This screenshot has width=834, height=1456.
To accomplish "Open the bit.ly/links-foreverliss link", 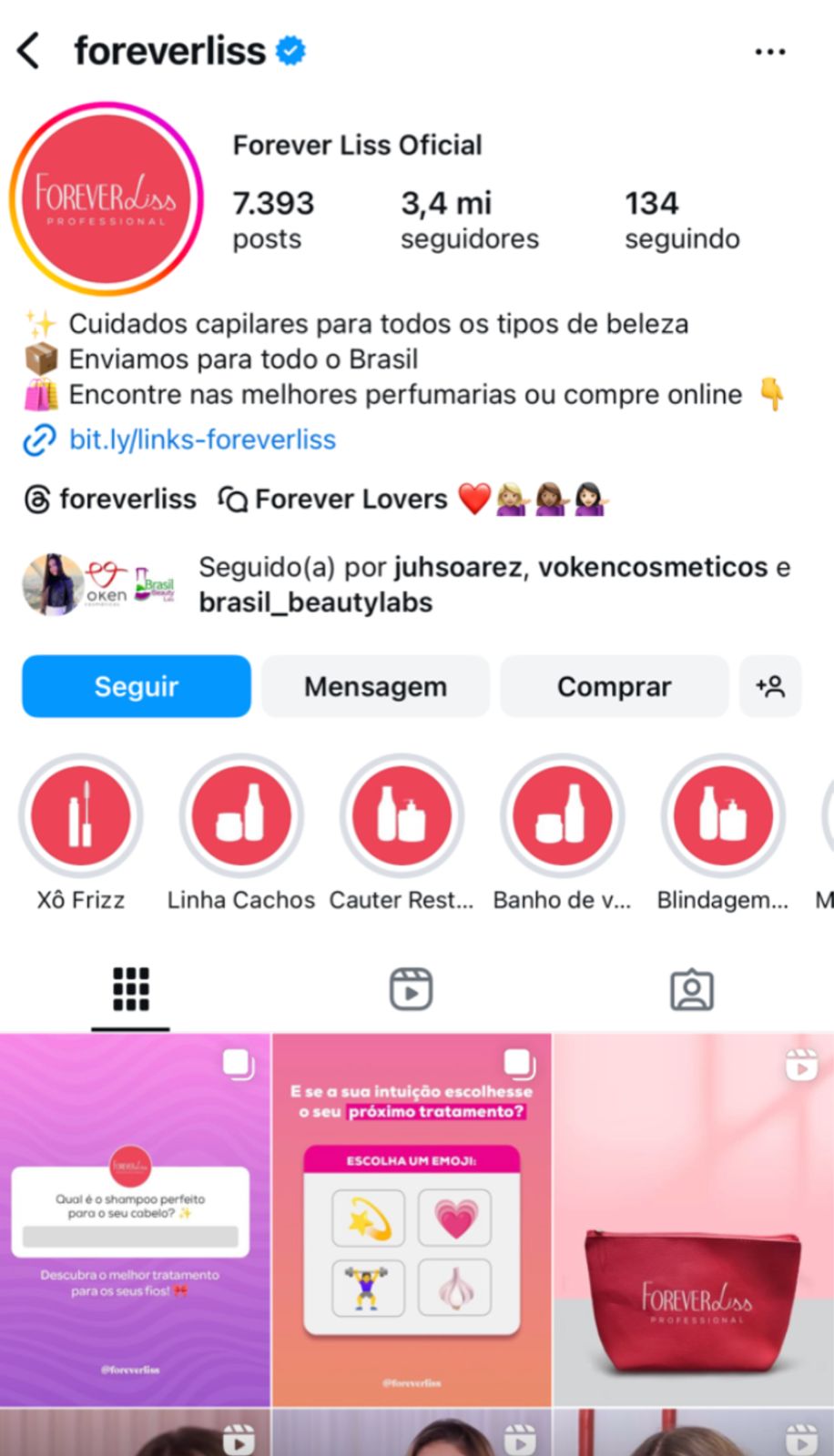I will pos(202,440).
